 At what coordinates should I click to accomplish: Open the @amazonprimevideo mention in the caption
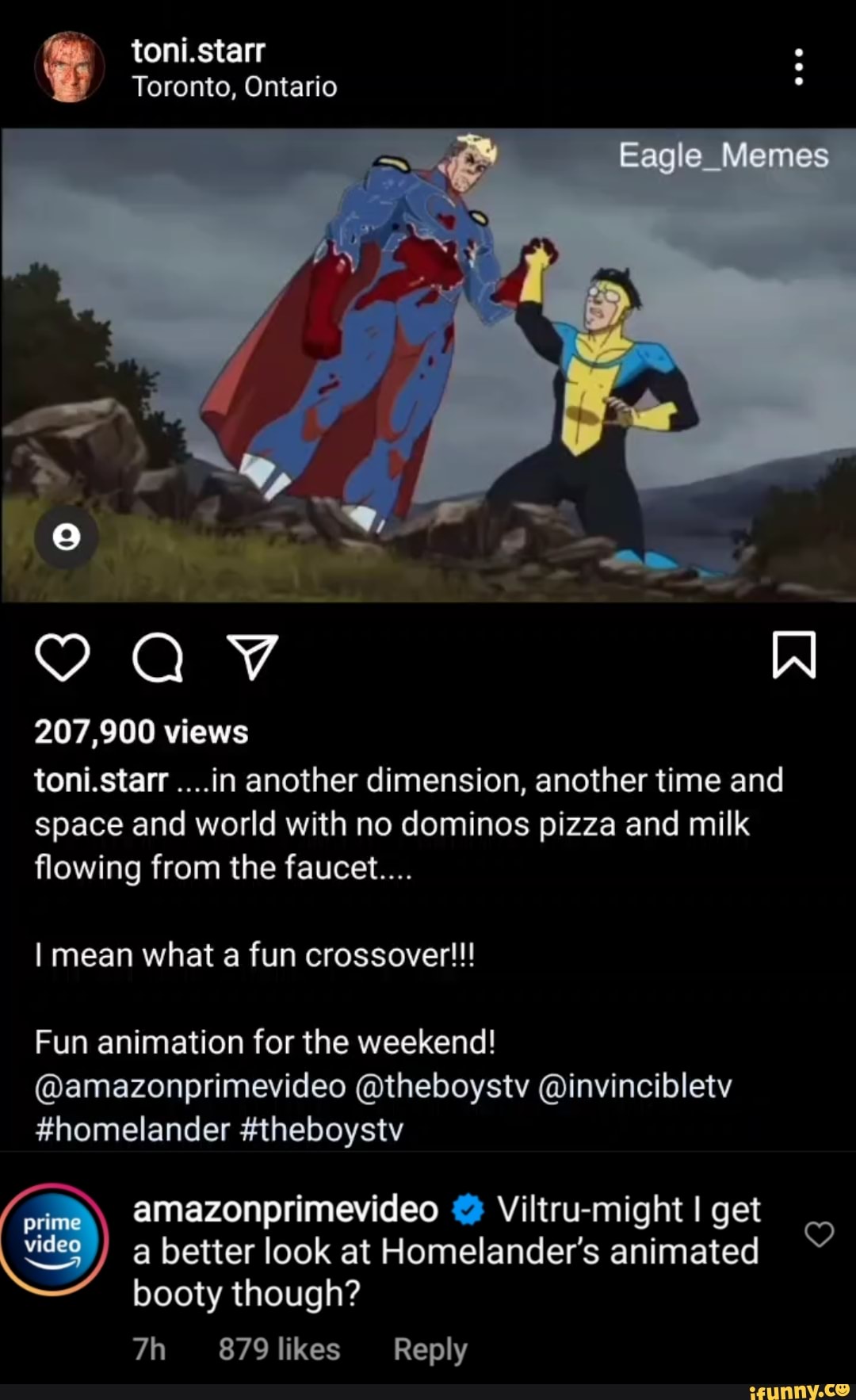[x=190, y=1086]
